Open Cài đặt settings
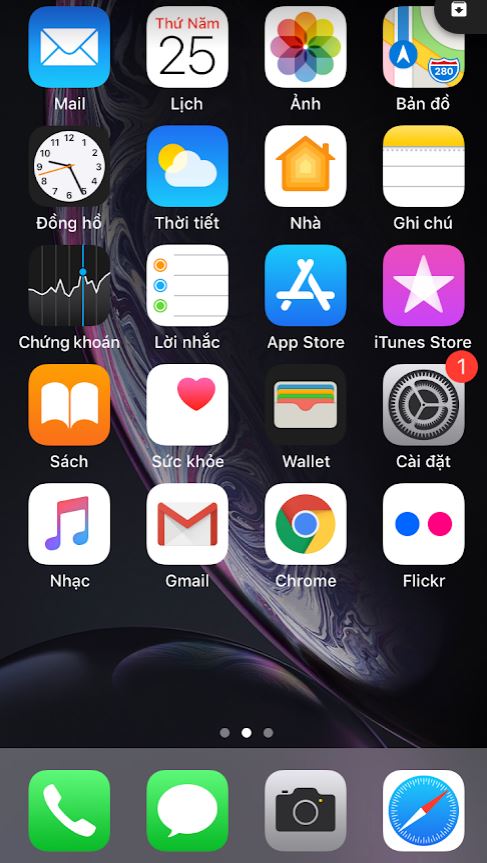 pos(424,405)
